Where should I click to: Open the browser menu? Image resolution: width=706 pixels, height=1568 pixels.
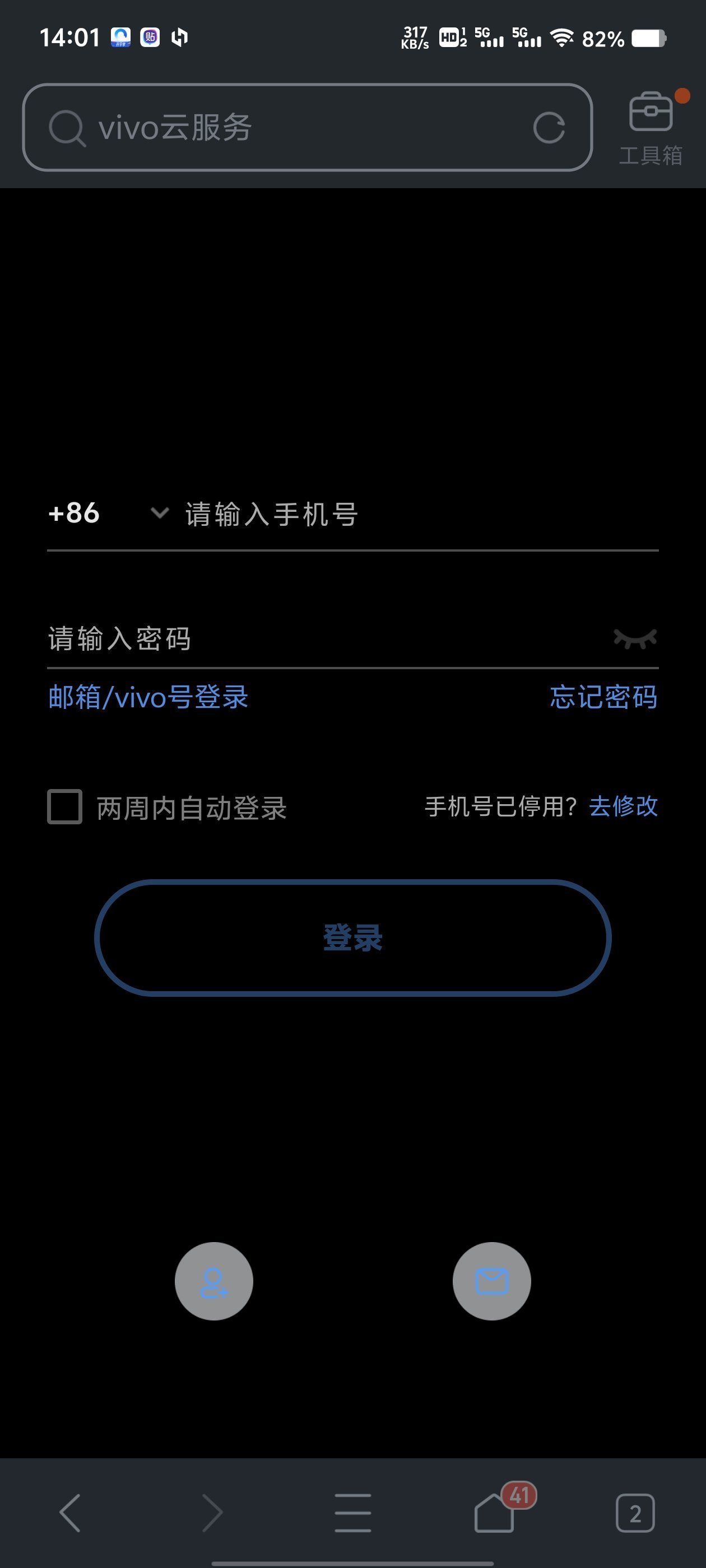352,1513
